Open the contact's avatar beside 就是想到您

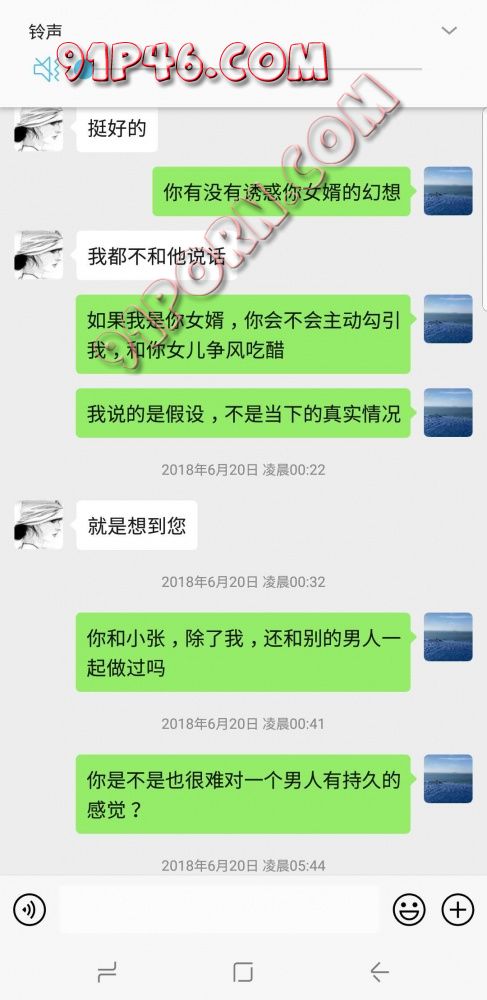pos(38,525)
